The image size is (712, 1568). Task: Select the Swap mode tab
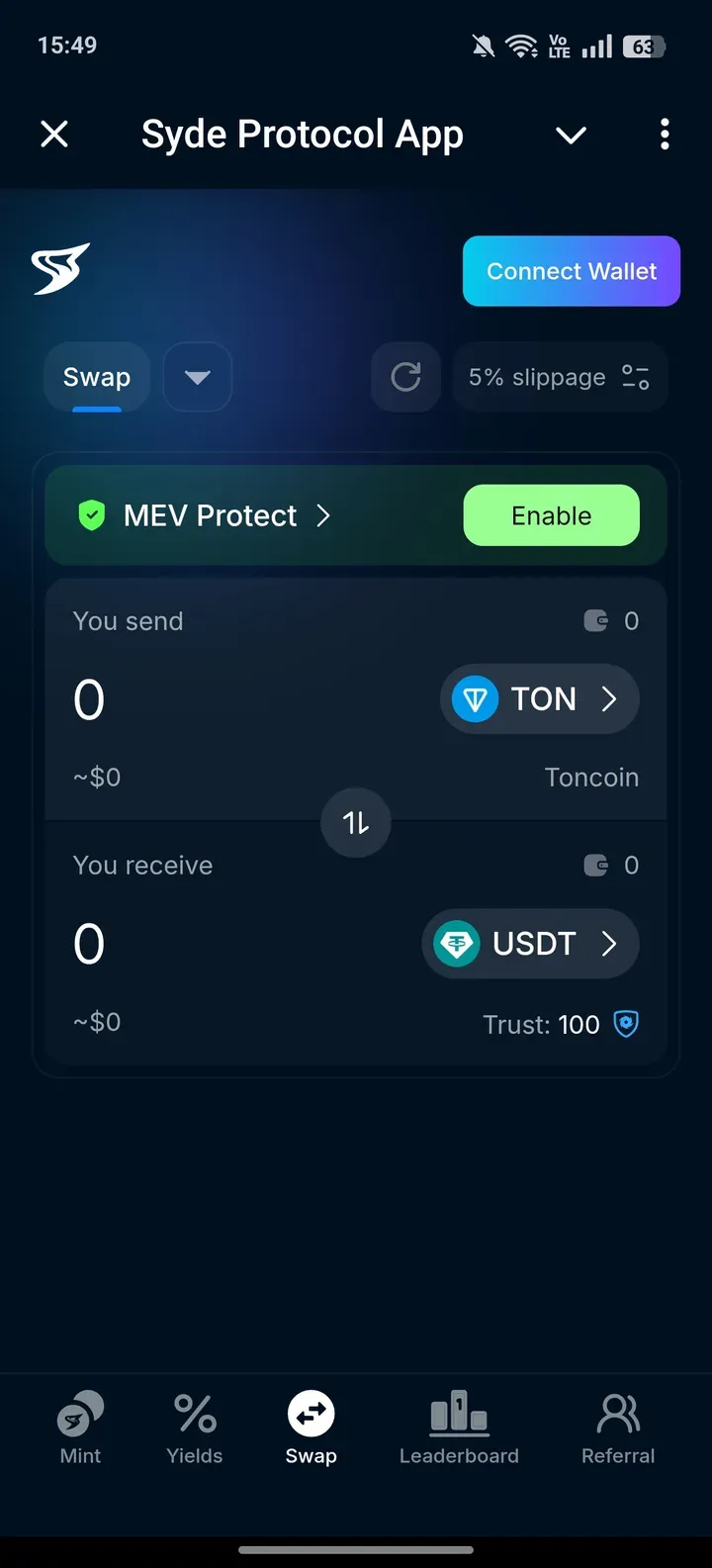click(97, 377)
